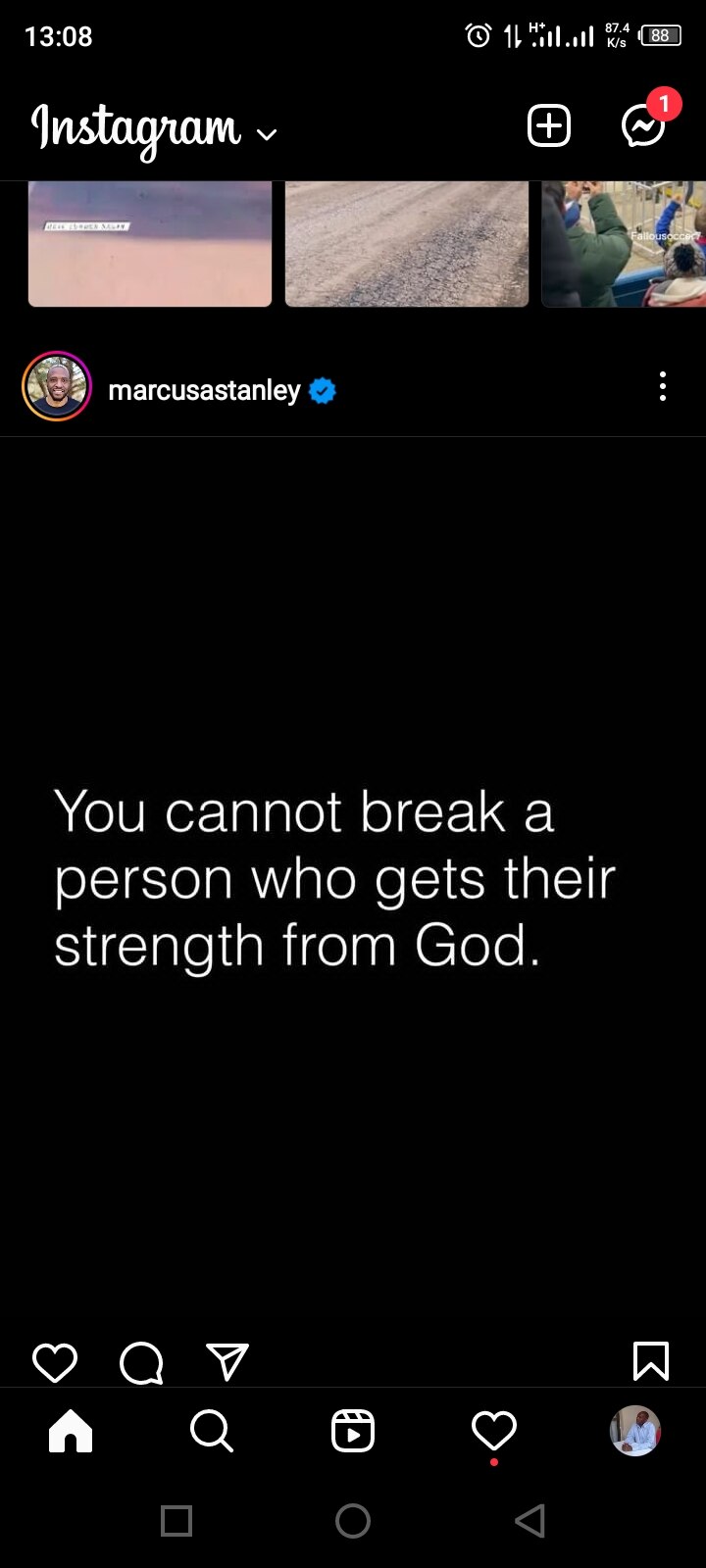Go to the Home tab
The height and width of the screenshot is (1568, 706).
[x=71, y=1432]
